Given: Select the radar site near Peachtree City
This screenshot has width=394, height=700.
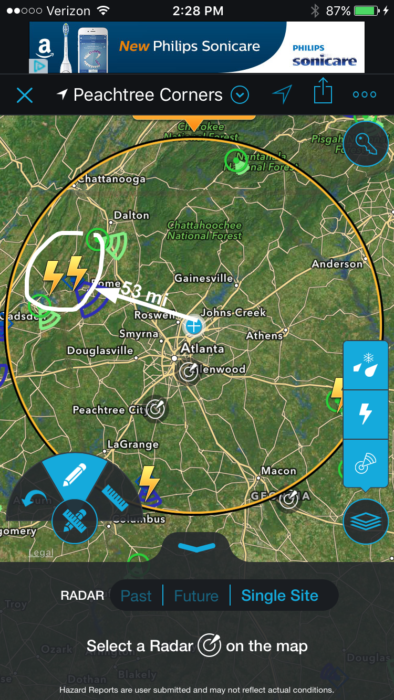Looking at the screenshot, I should tap(156, 408).
